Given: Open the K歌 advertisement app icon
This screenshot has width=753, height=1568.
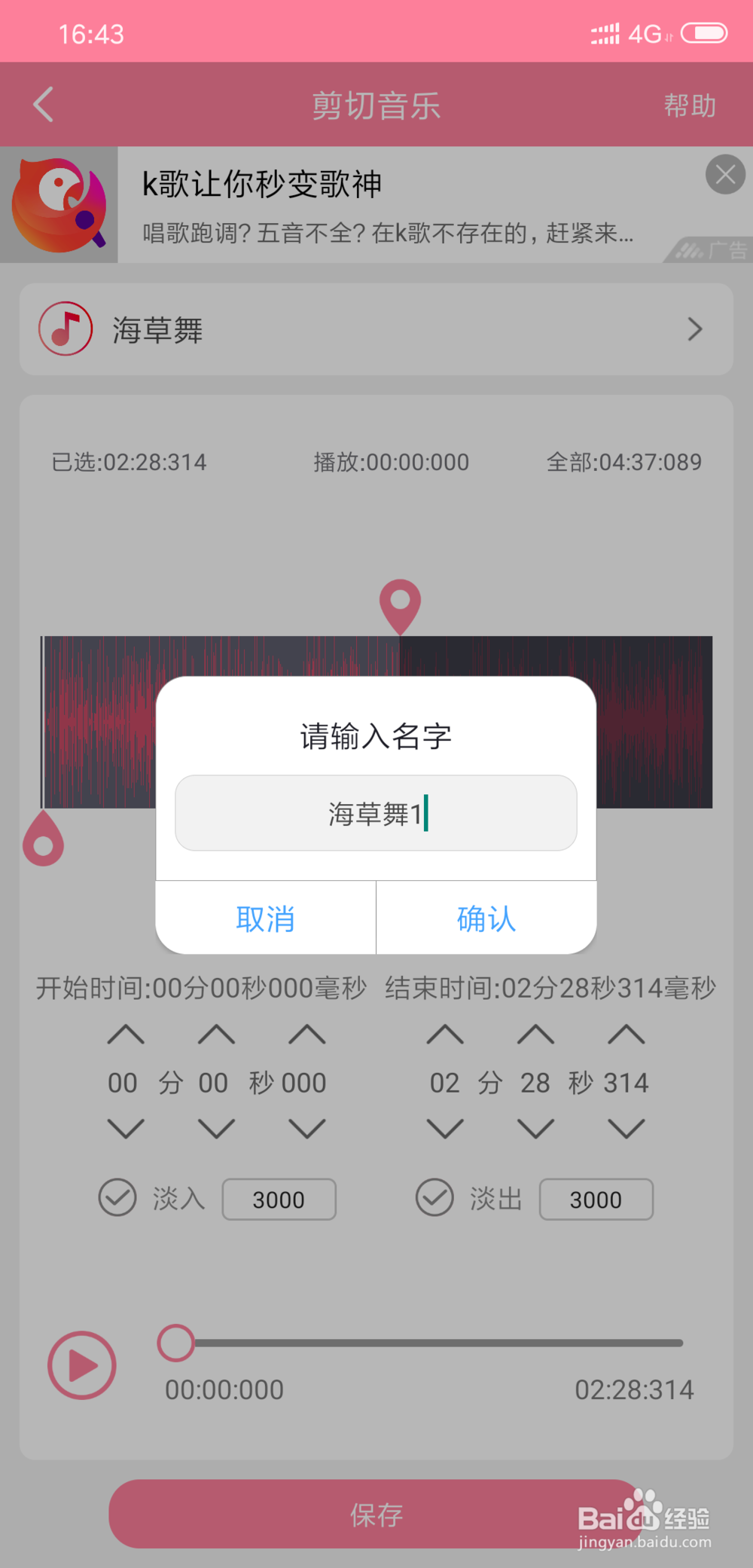Looking at the screenshot, I should pos(59,202).
